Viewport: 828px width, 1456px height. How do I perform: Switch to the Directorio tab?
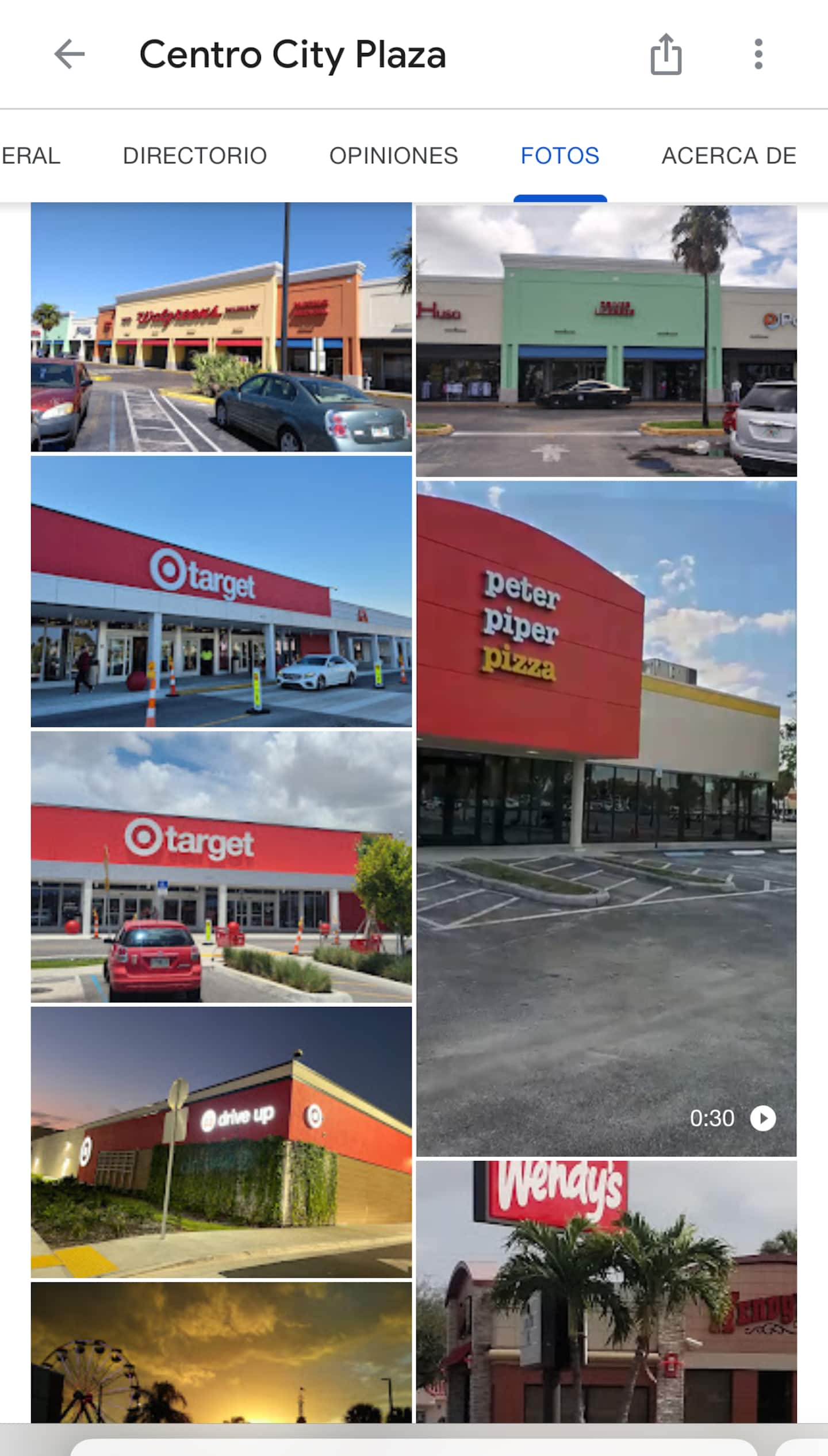coord(194,156)
